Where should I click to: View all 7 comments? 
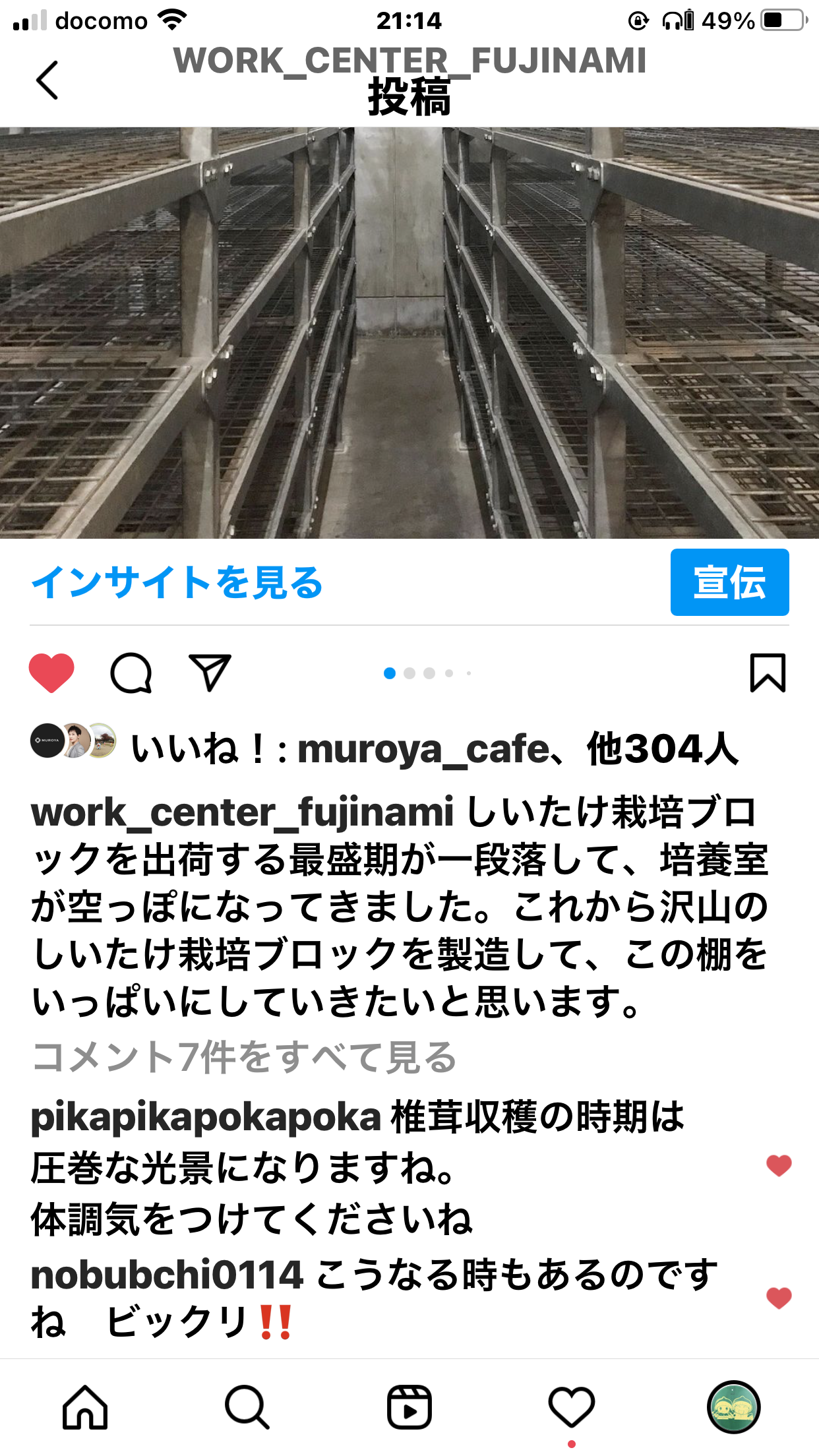click(244, 1058)
